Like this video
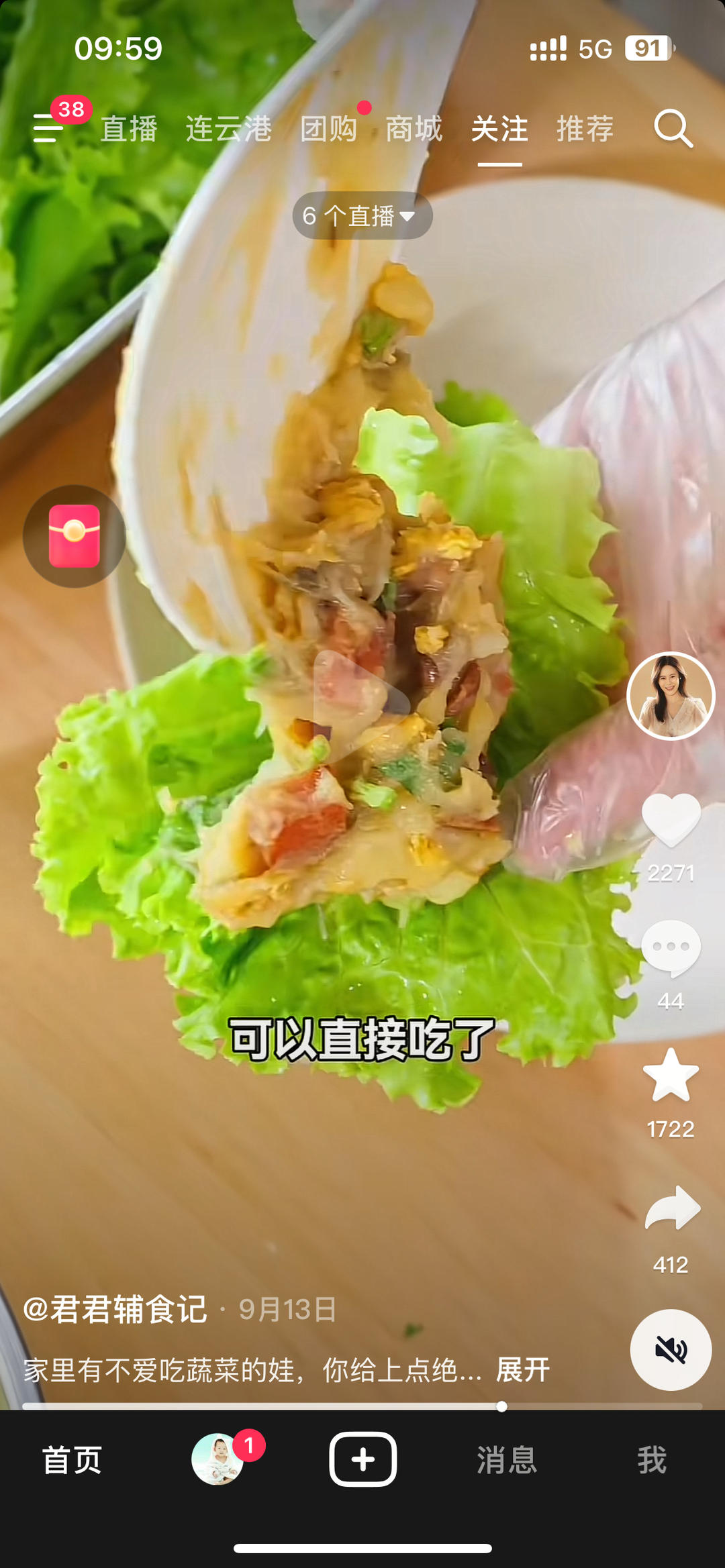This screenshot has width=725, height=1568. 671,819
